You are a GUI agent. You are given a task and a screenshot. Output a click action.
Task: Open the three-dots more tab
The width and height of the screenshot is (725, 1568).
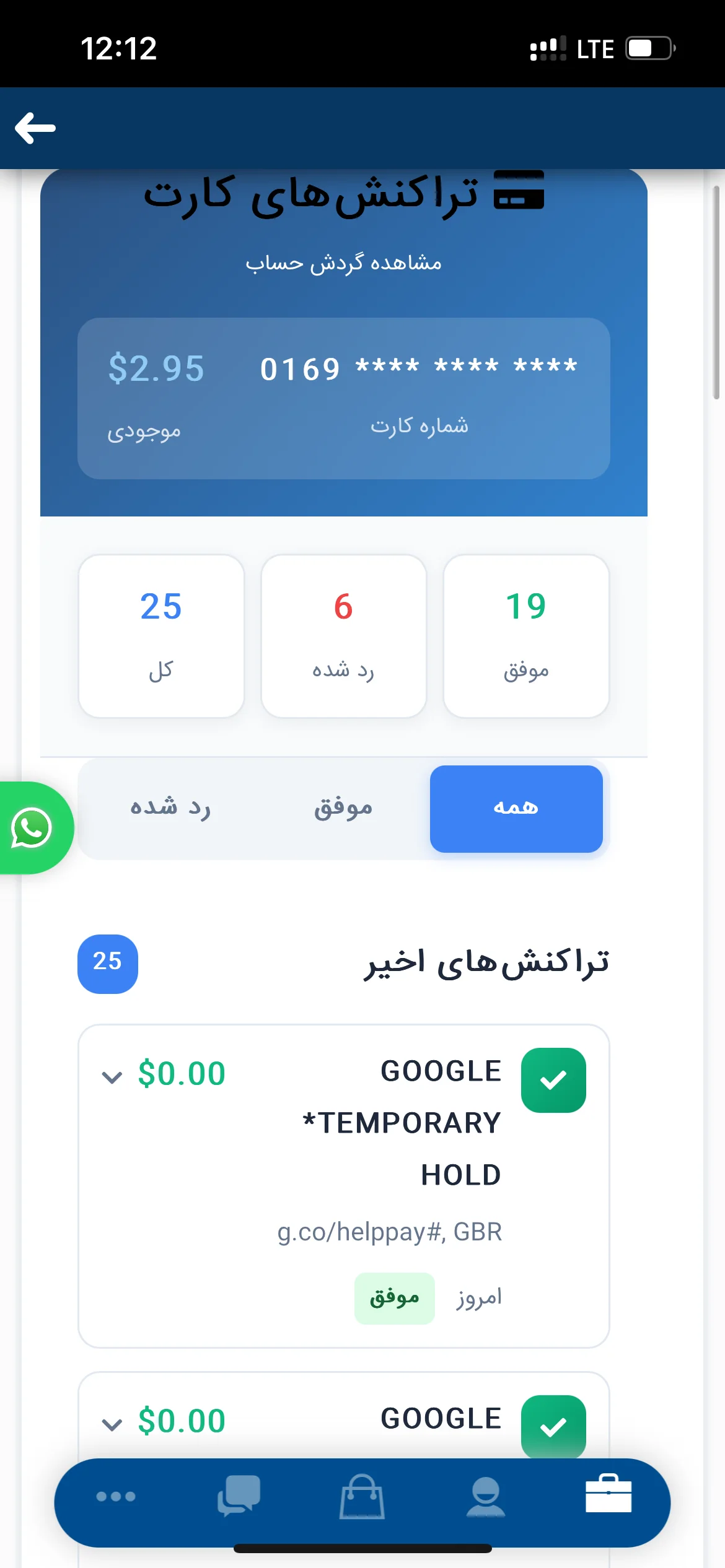[116, 1496]
